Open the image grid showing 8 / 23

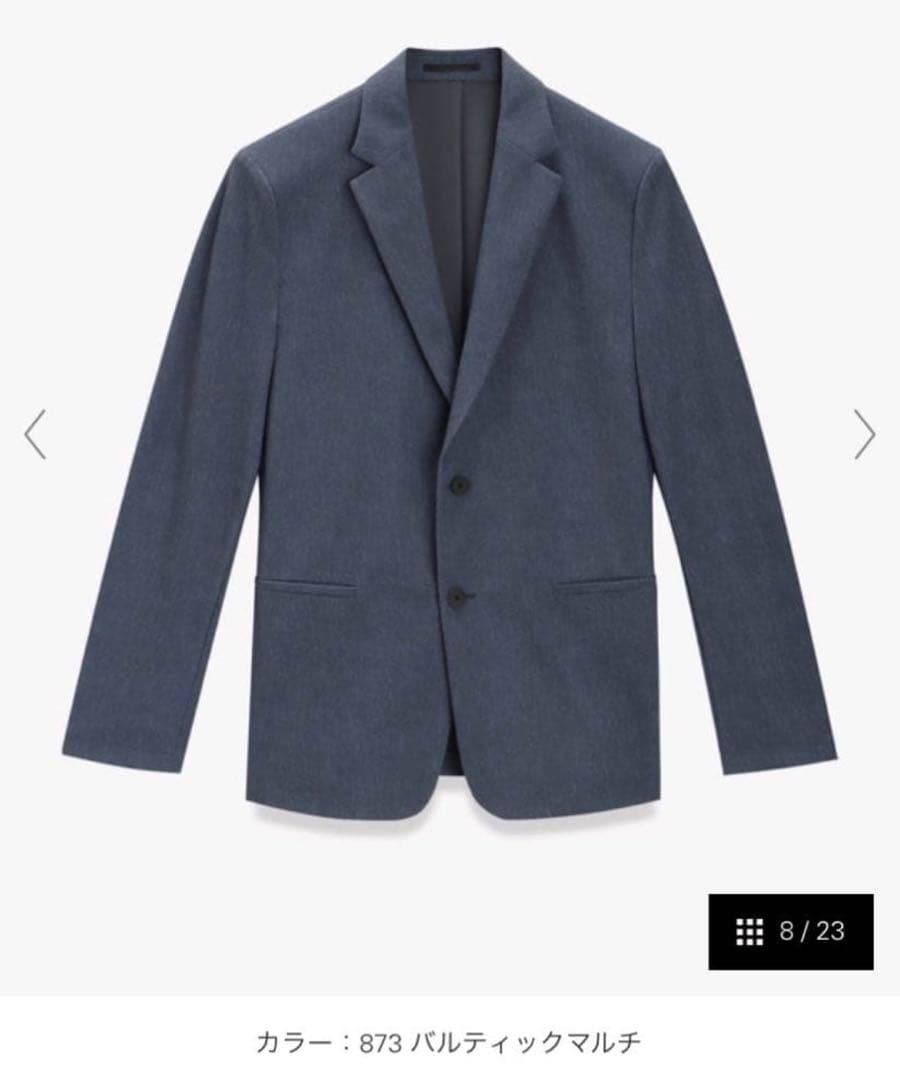click(790, 932)
